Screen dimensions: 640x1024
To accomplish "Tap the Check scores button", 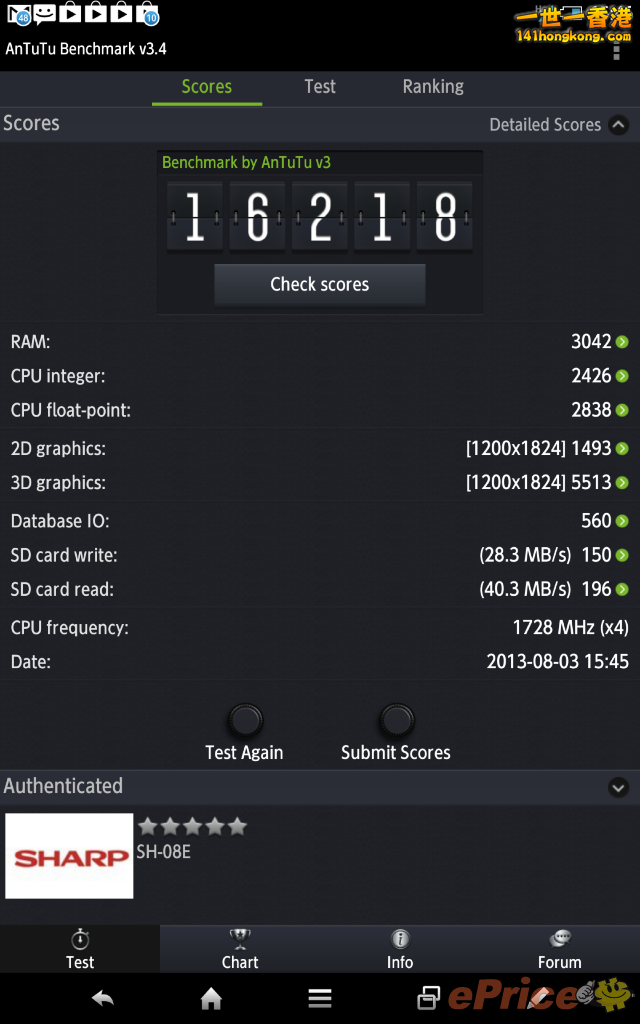I will click(x=320, y=284).
